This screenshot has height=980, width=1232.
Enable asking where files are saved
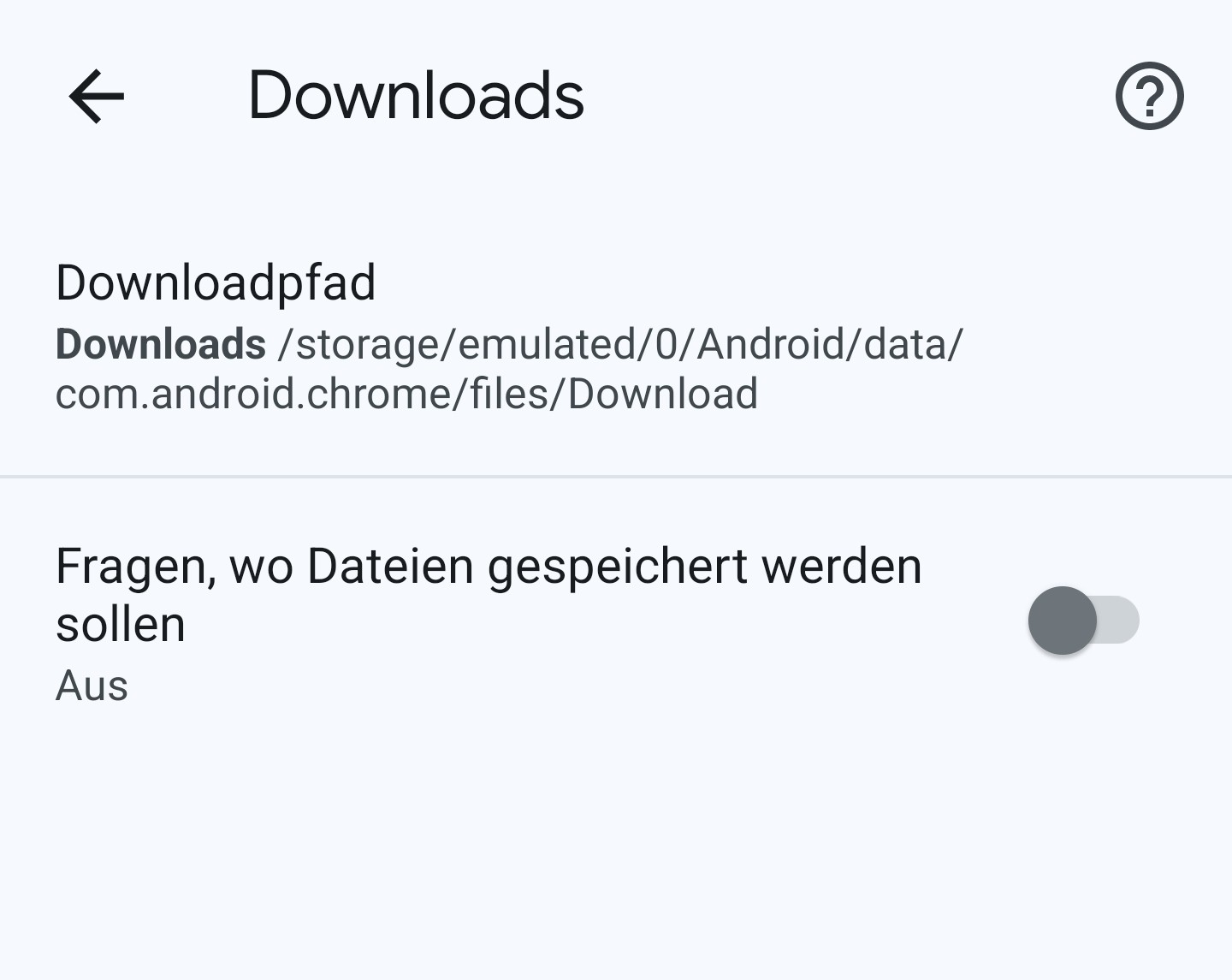[1083, 621]
